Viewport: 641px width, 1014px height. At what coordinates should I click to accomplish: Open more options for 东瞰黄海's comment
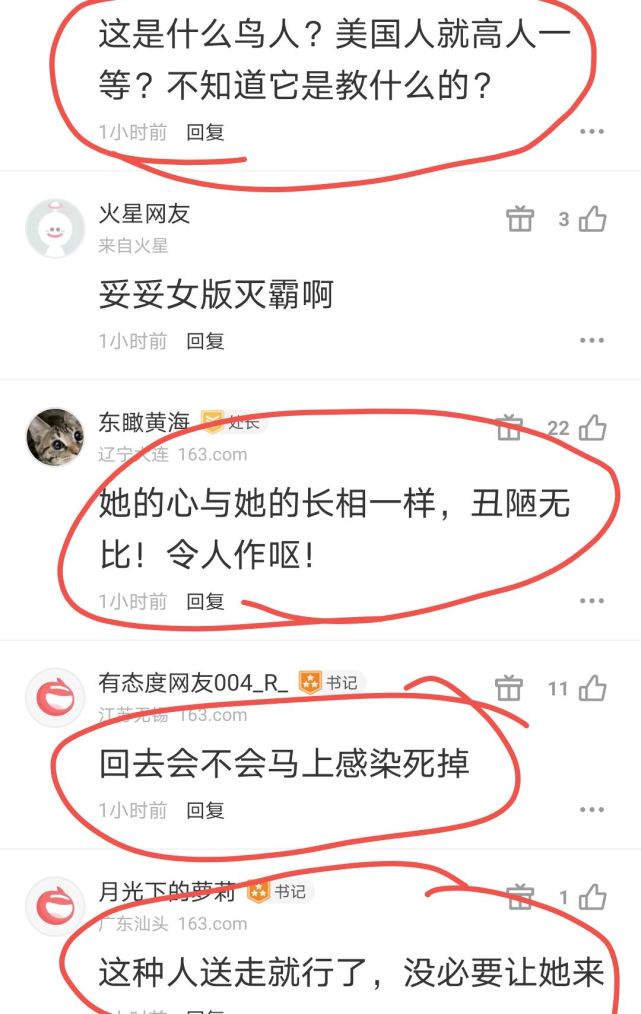[x=592, y=601]
